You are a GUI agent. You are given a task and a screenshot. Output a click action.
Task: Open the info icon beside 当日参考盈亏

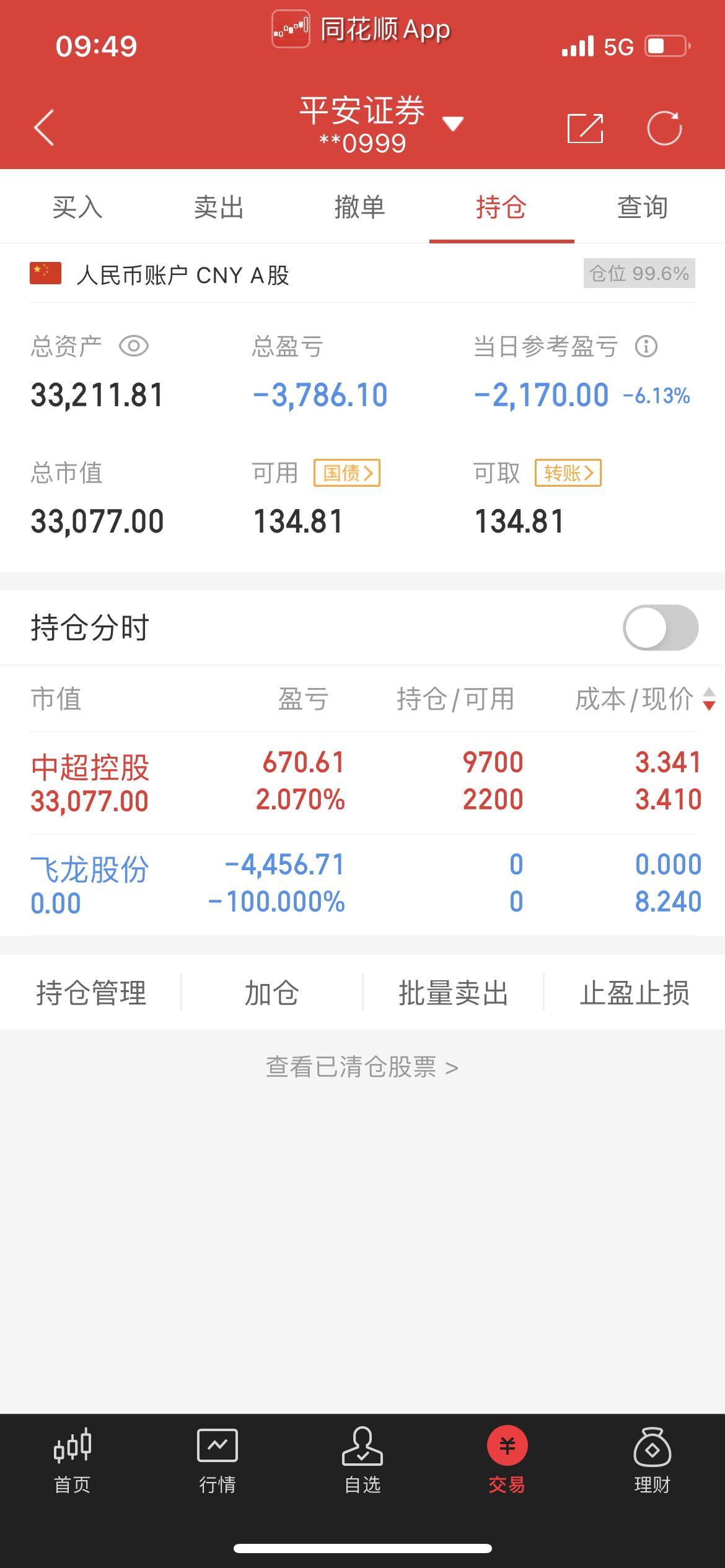[x=646, y=346]
